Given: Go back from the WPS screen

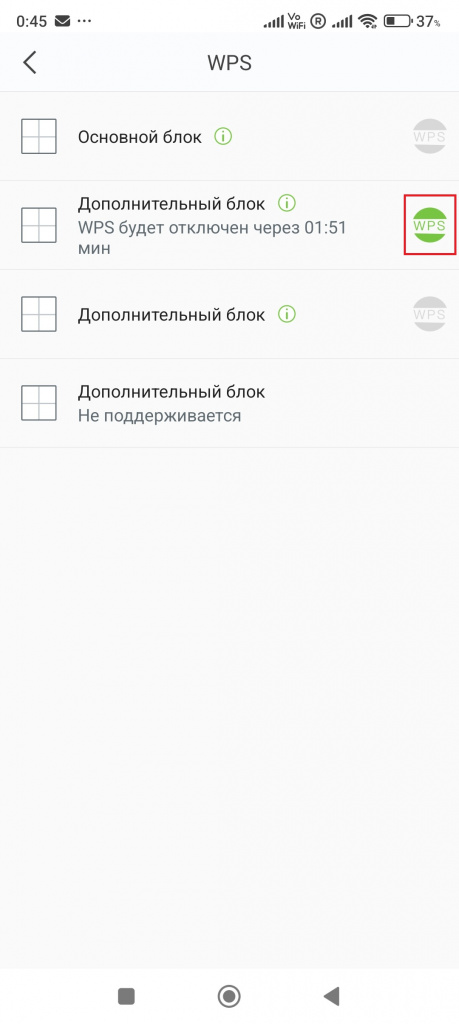Looking at the screenshot, I should point(29,63).
